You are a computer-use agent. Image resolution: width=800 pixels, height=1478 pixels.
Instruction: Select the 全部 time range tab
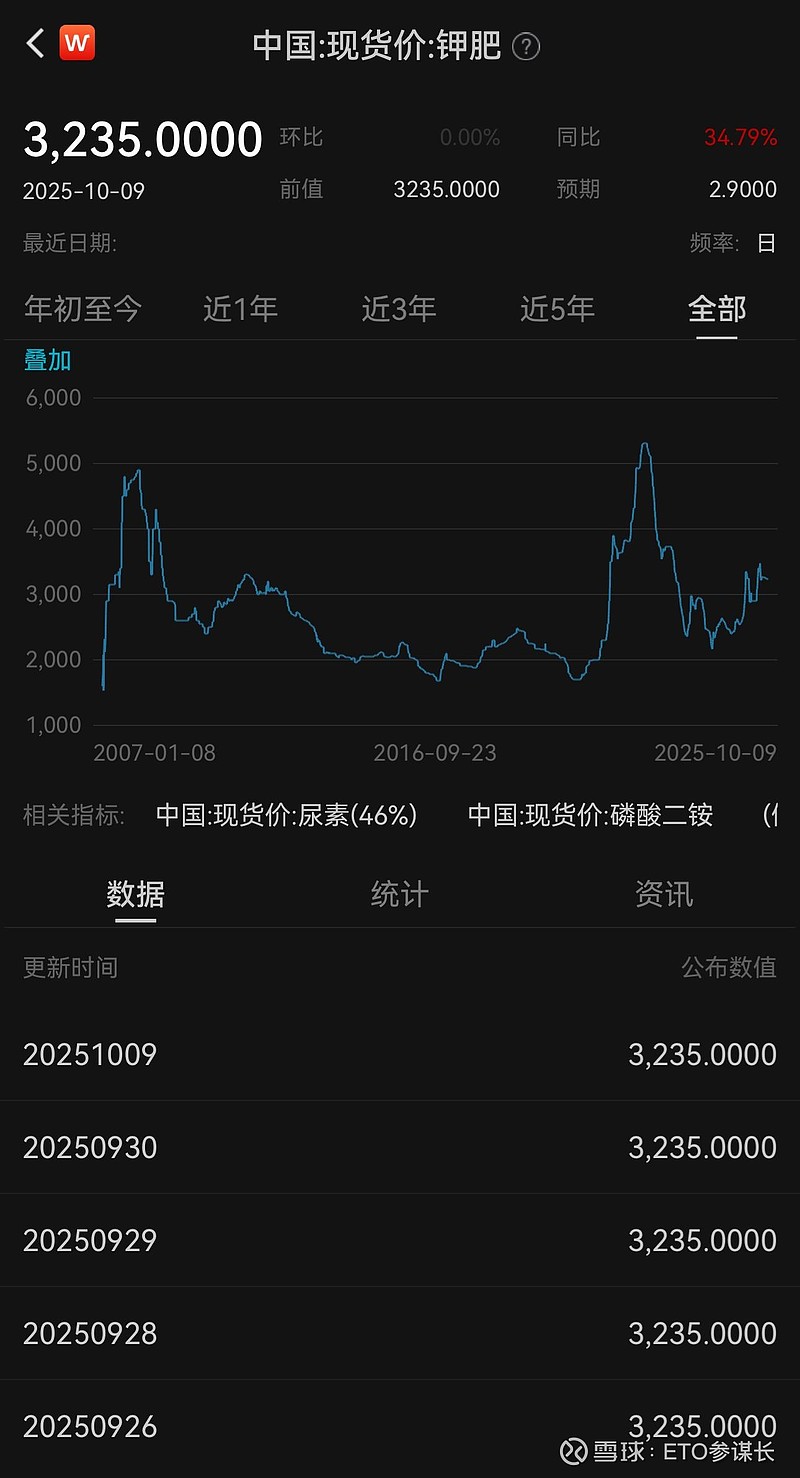click(717, 309)
